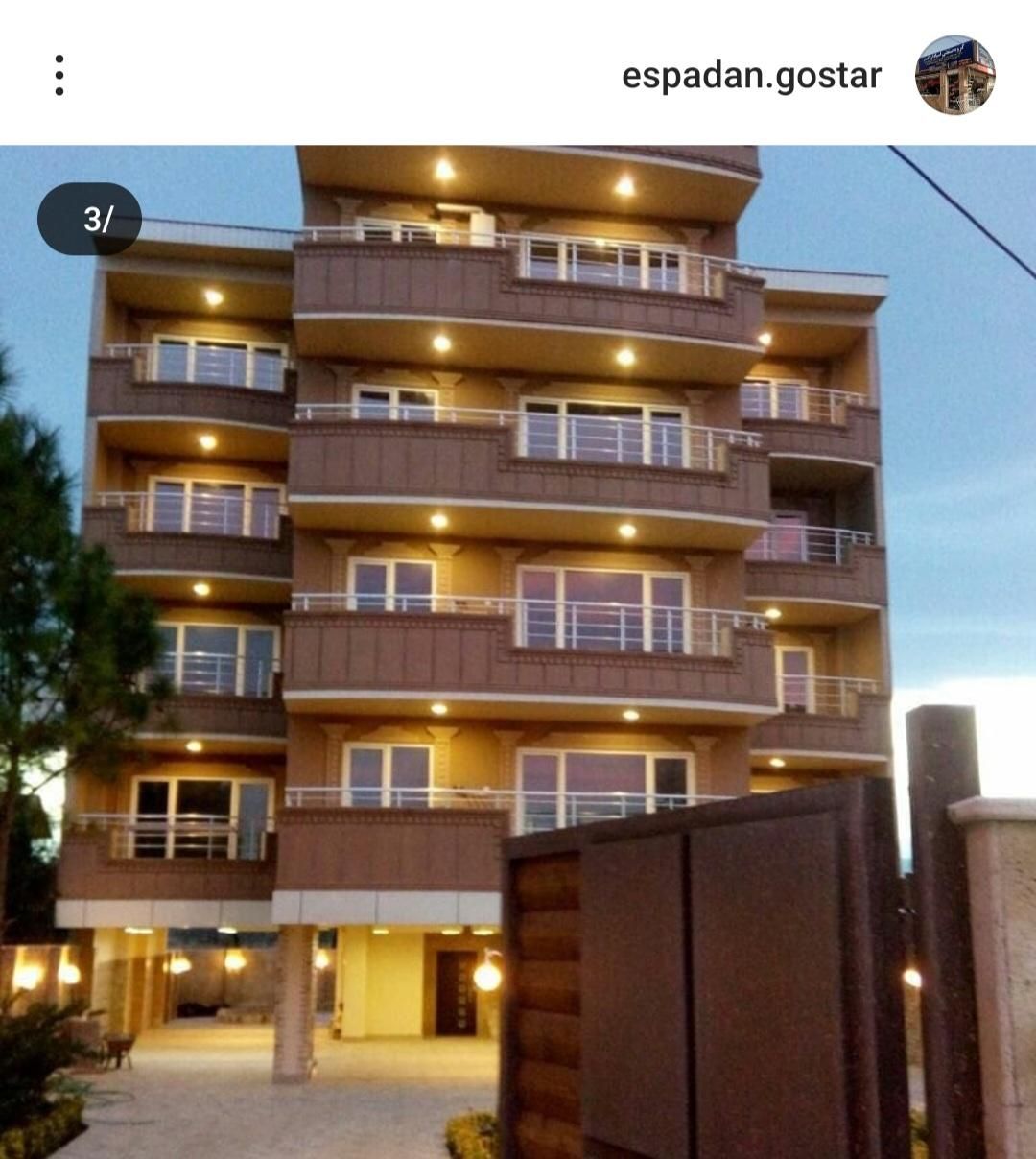Image resolution: width=1036 pixels, height=1159 pixels.
Task: Tap the espadan.gostar profile picture
Action: tap(954, 75)
